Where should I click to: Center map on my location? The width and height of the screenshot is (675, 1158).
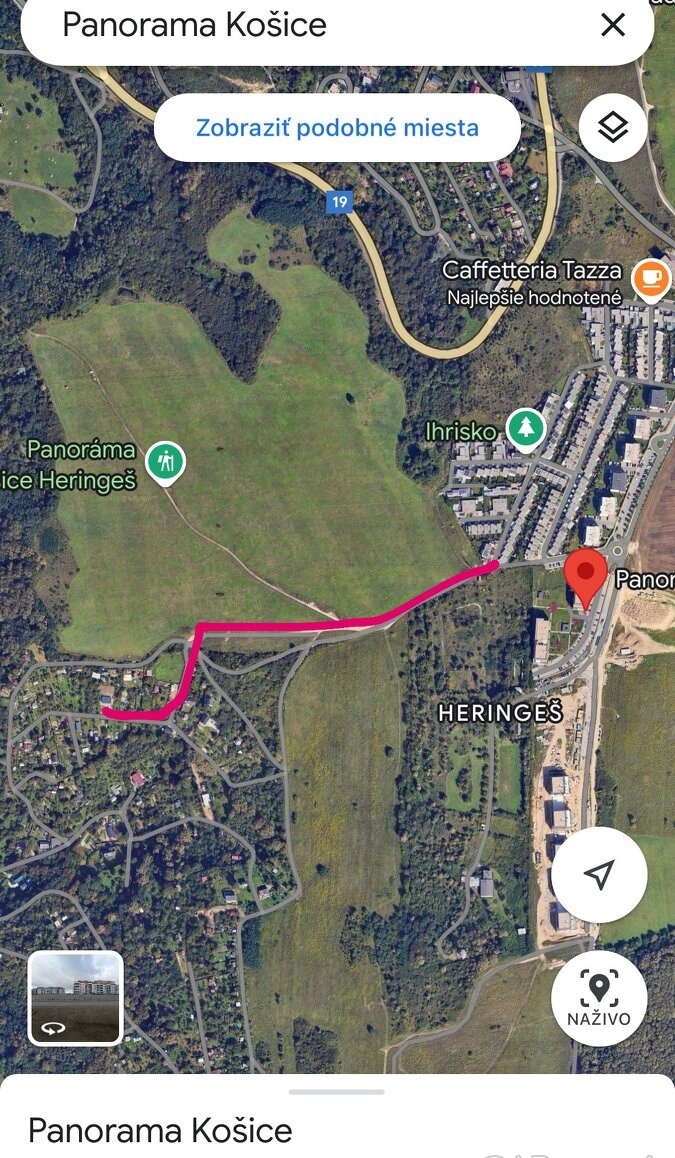point(598,875)
